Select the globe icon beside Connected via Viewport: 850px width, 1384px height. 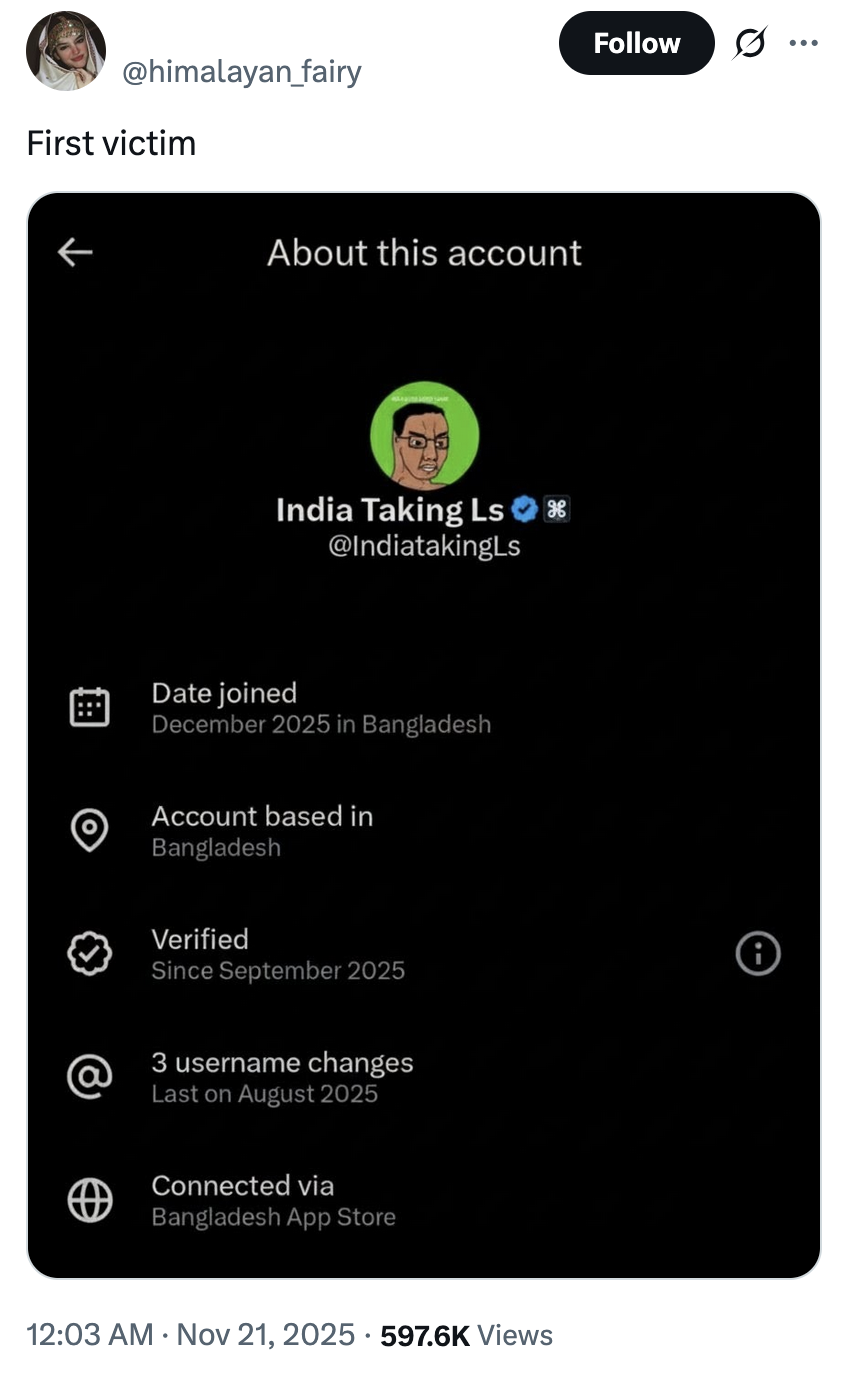click(x=90, y=1200)
